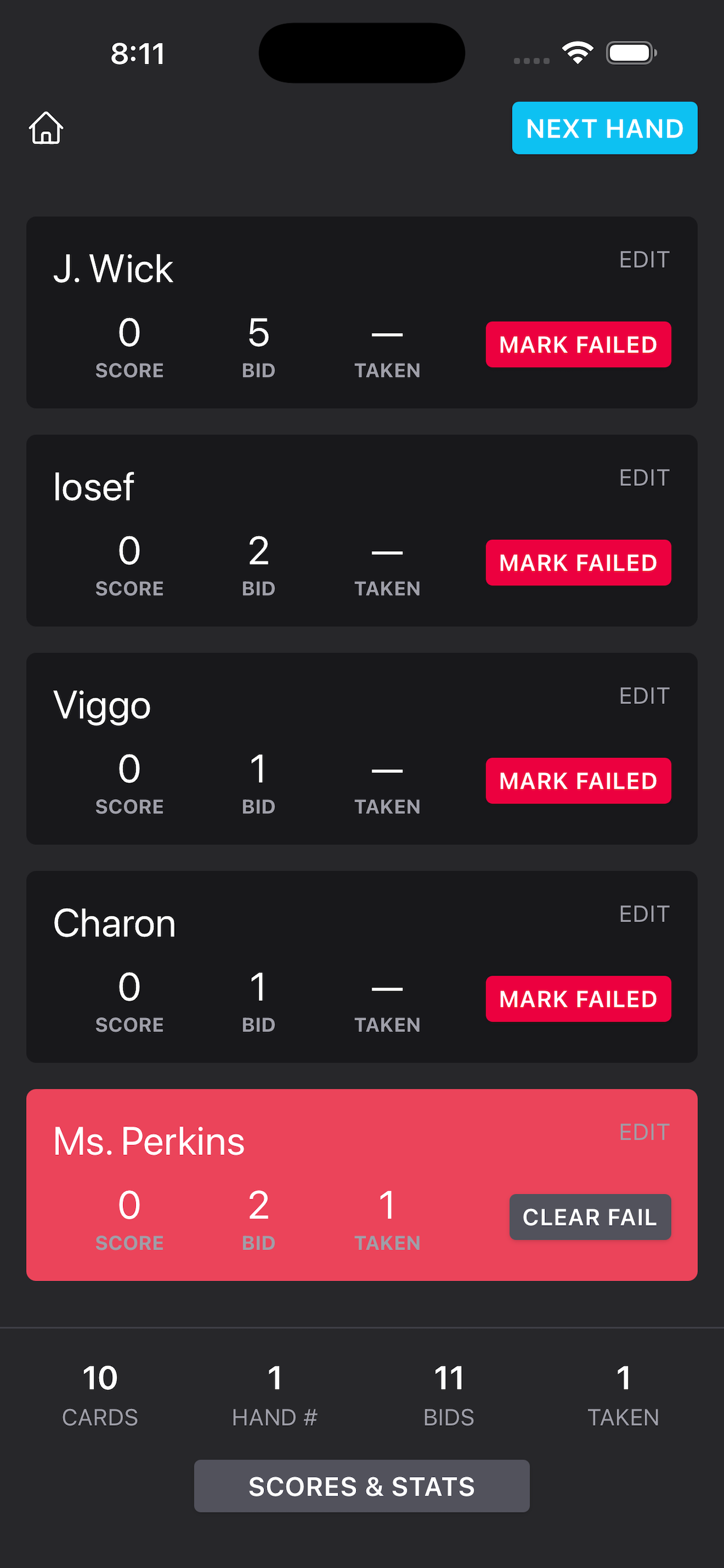The width and height of the screenshot is (724, 1568).
Task: Mark Iosef's bid as failed
Action: pos(577,562)
